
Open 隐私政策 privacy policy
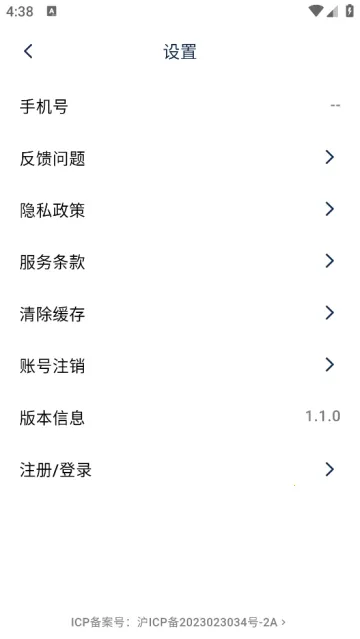pos(180,209)
